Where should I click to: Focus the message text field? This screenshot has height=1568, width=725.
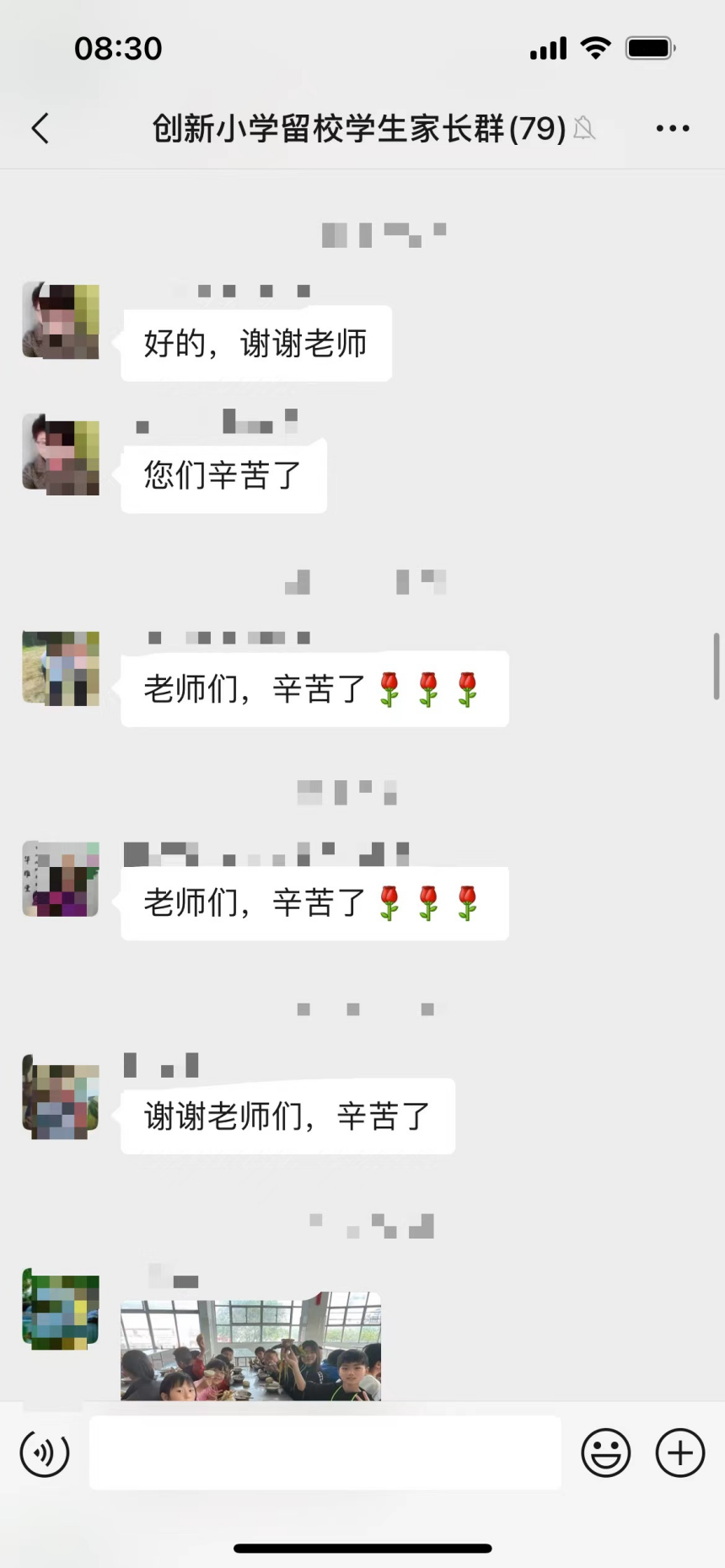[325, 1453]
